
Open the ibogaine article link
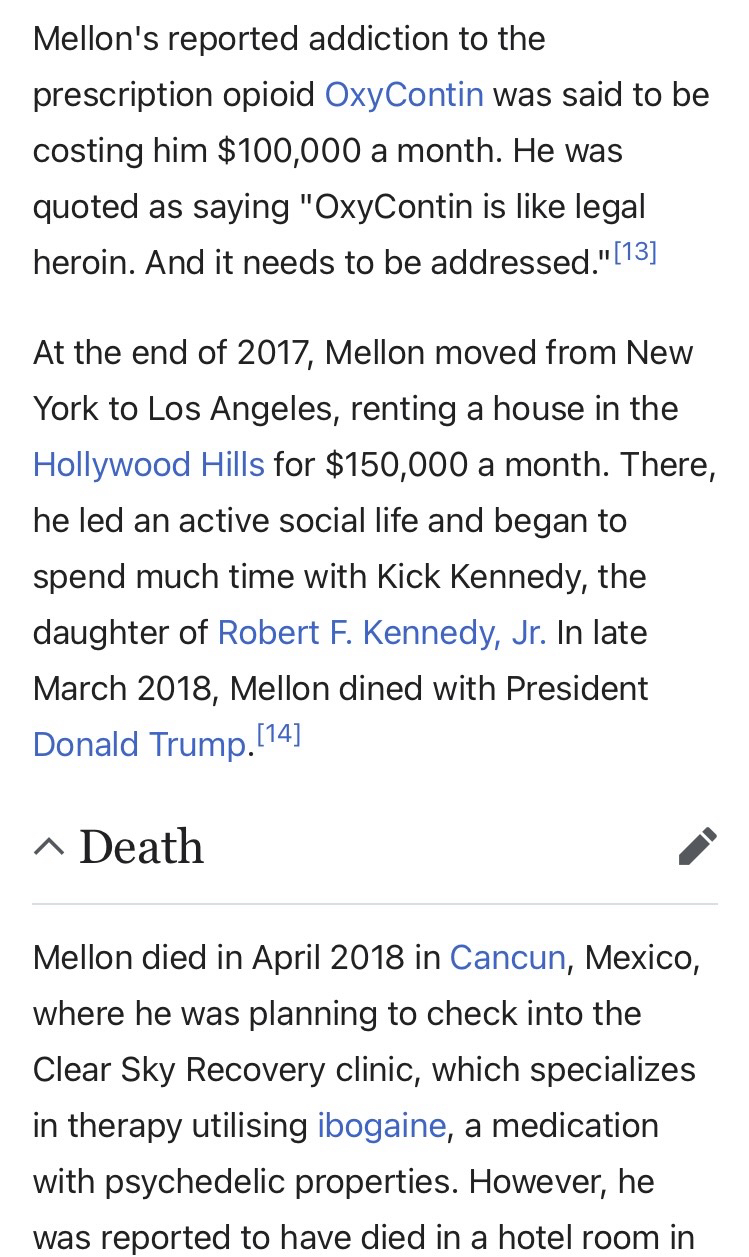point(381,1126)
